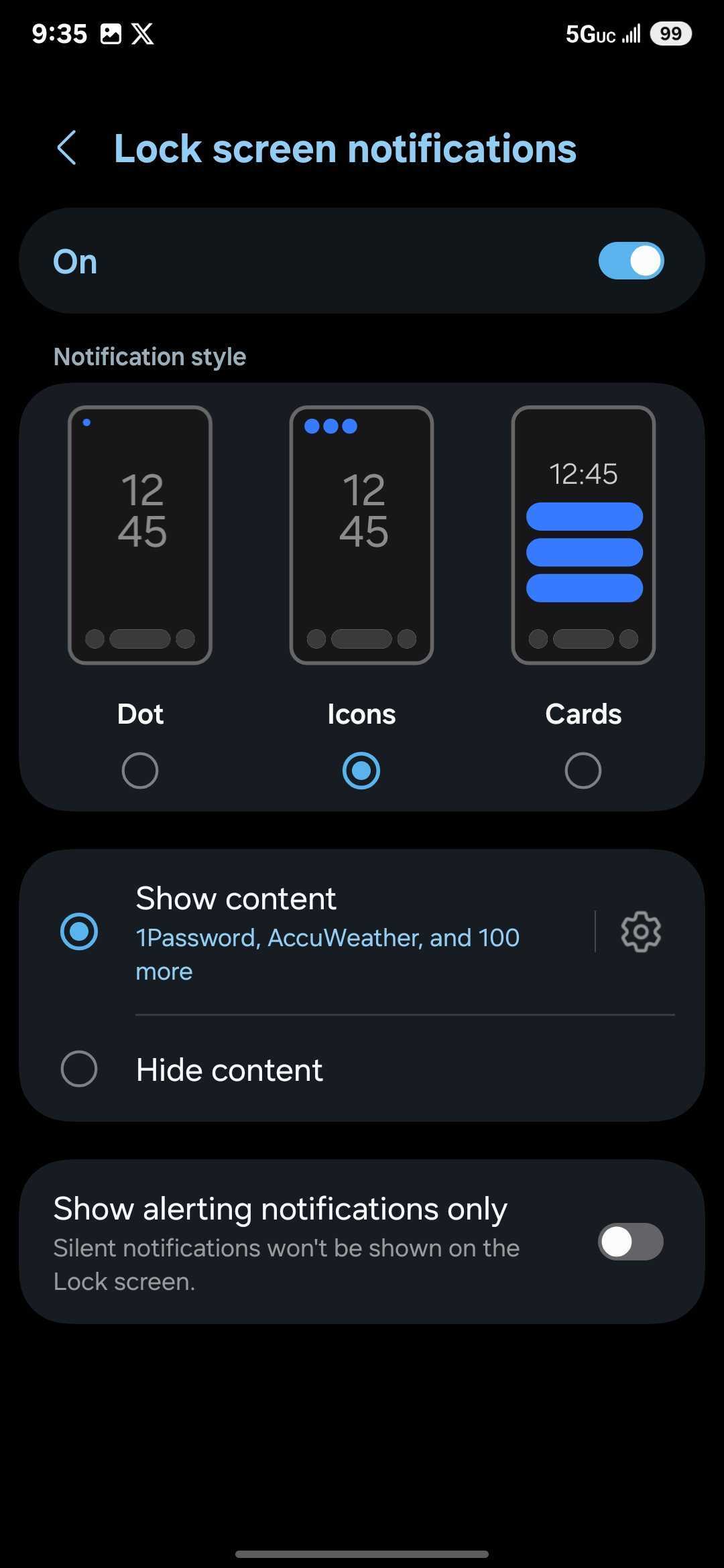Choose the Dot notification style
The width and height of the screenshot is (724, 1568).
pyautogui.click(x=139, y=770)
